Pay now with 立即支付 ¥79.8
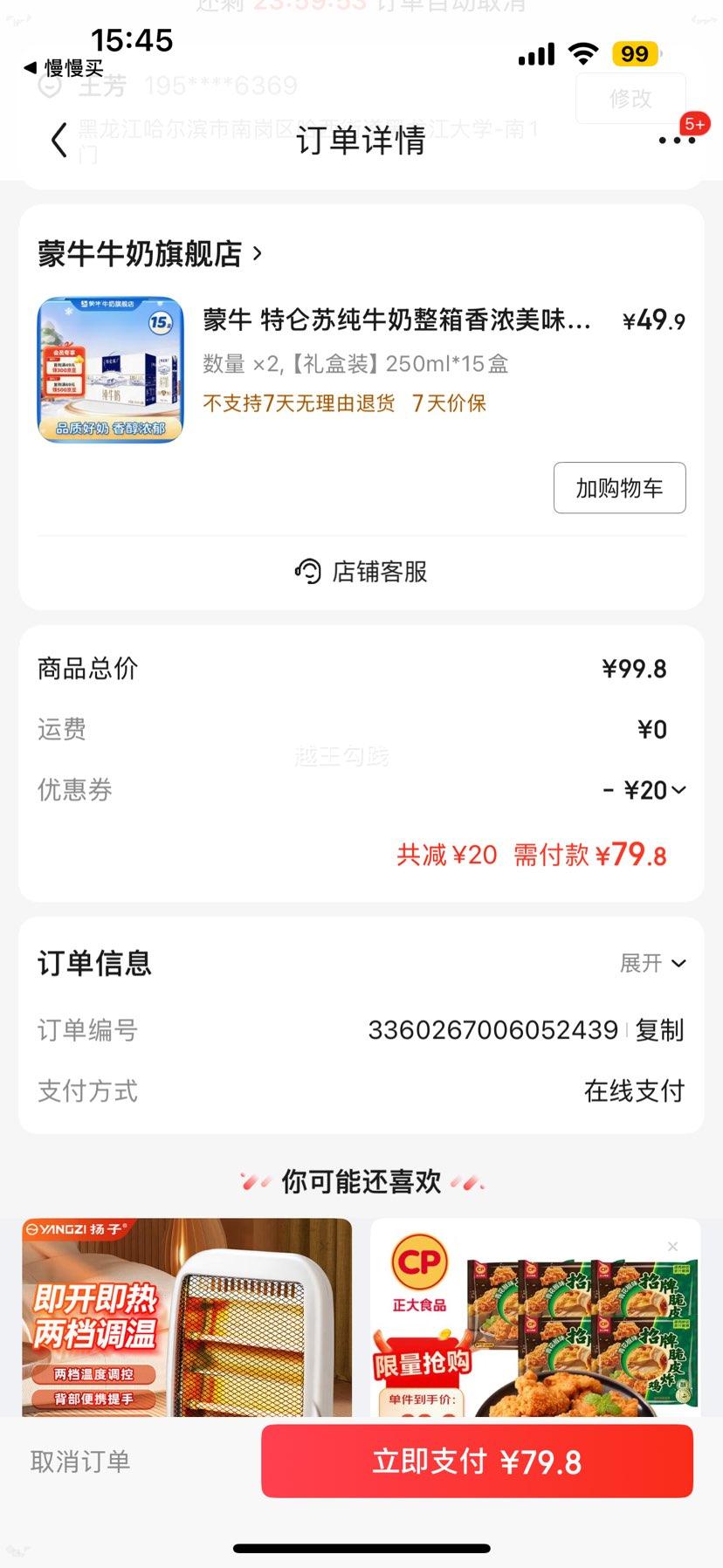Image resolution: width=723 pixels, height=1568 pixels. click(x=477, y=1461)
